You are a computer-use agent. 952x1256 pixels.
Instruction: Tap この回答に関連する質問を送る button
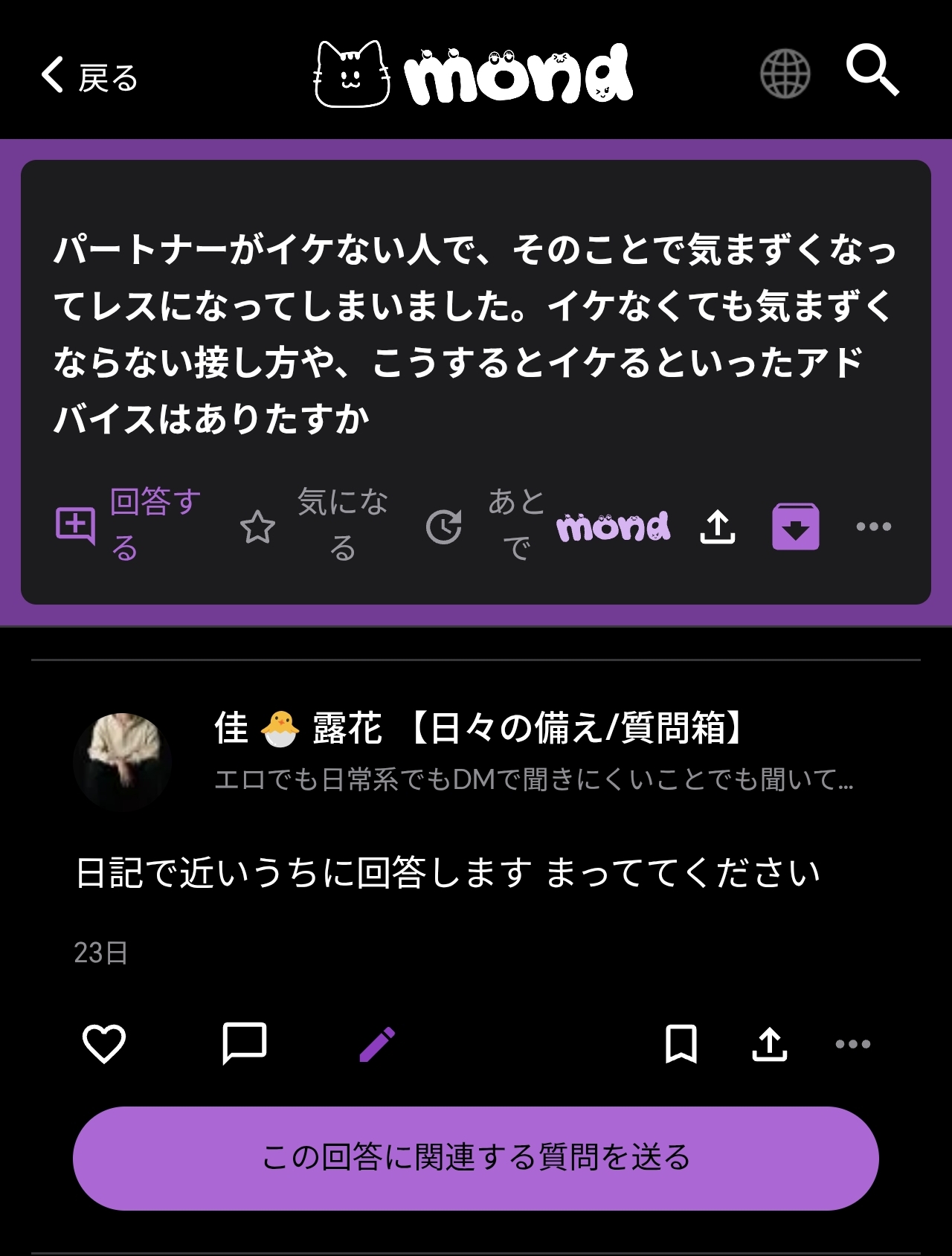(476, 1158)
